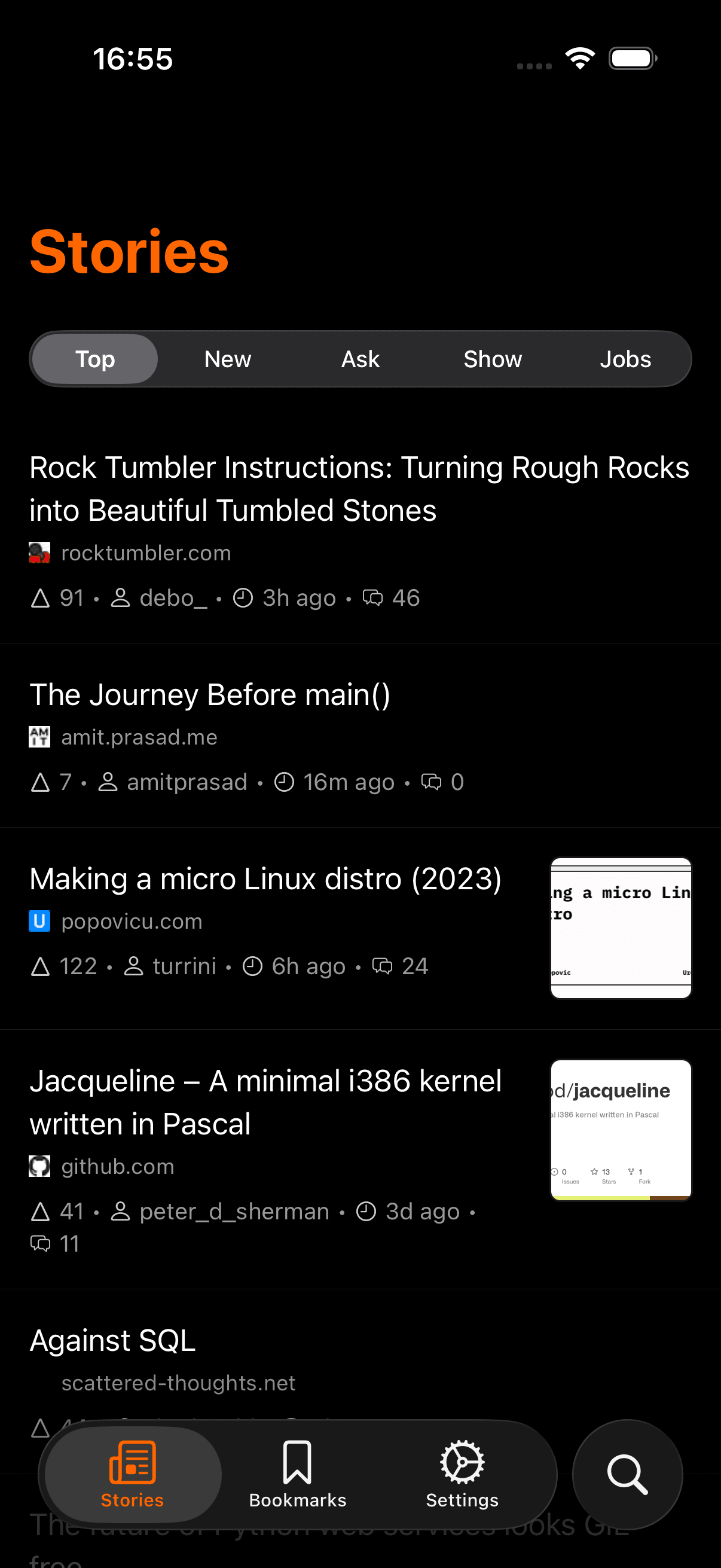This screenshot has width=721, height=1568.
Task: Open the Settings tab
Action: tap(462, 1474)
